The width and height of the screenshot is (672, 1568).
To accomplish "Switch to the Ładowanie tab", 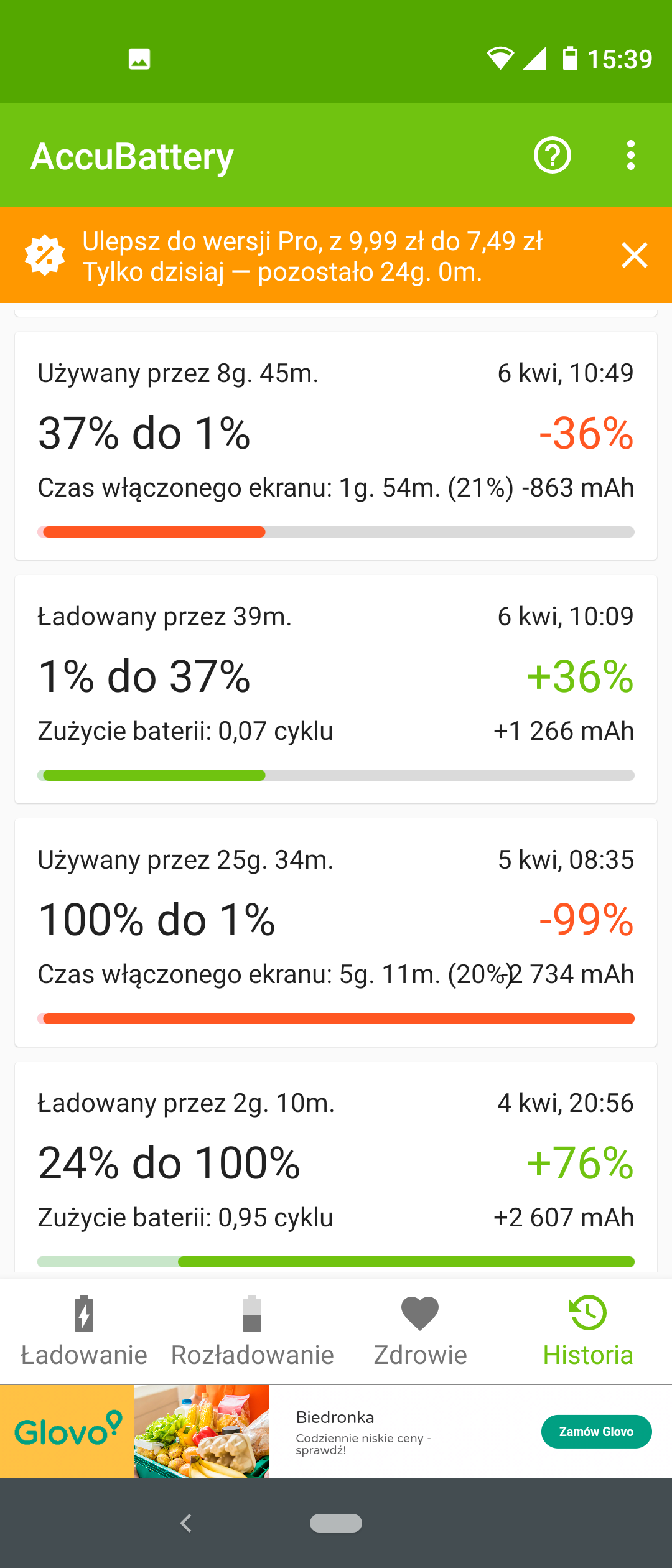I will (x=84, y=1332).
